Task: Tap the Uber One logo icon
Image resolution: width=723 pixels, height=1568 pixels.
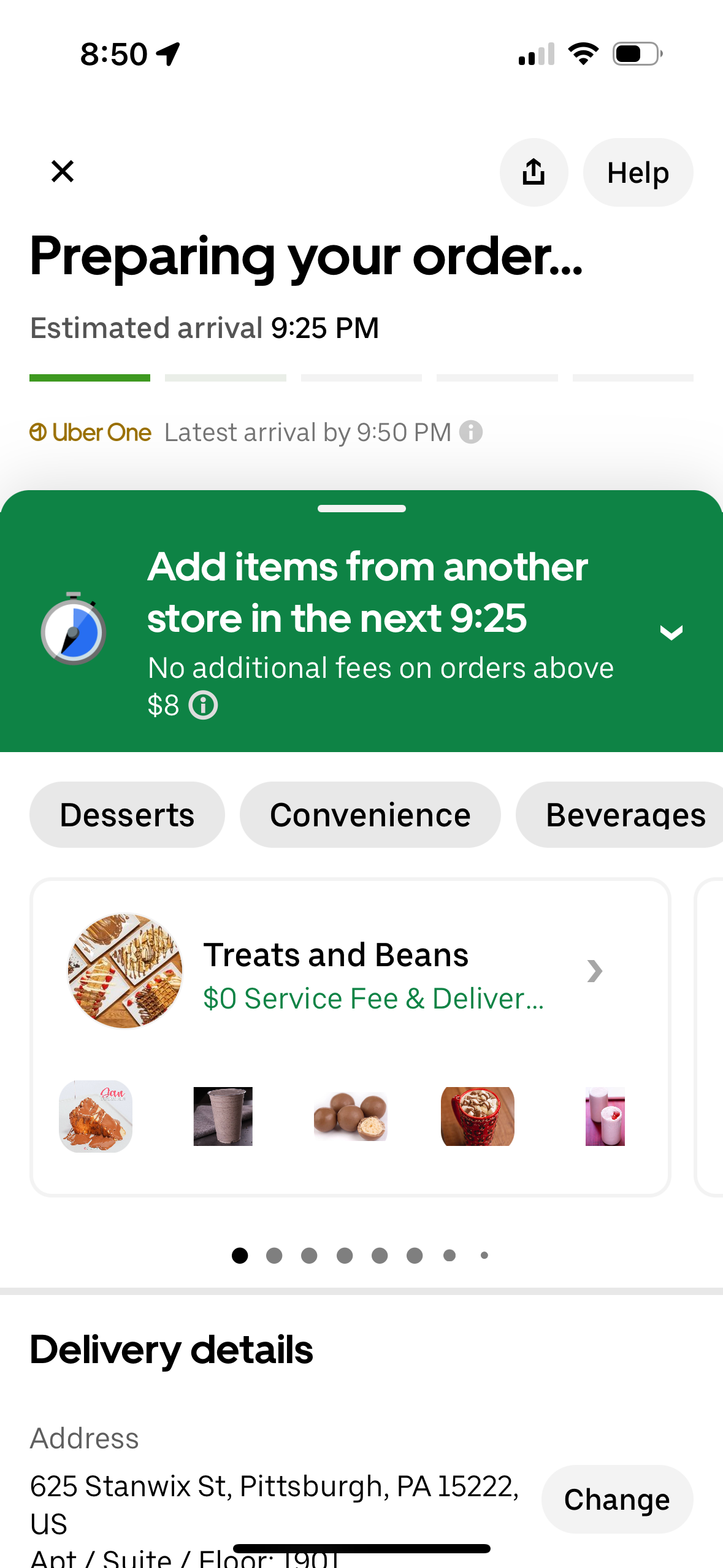Action: tap(38, 431)
